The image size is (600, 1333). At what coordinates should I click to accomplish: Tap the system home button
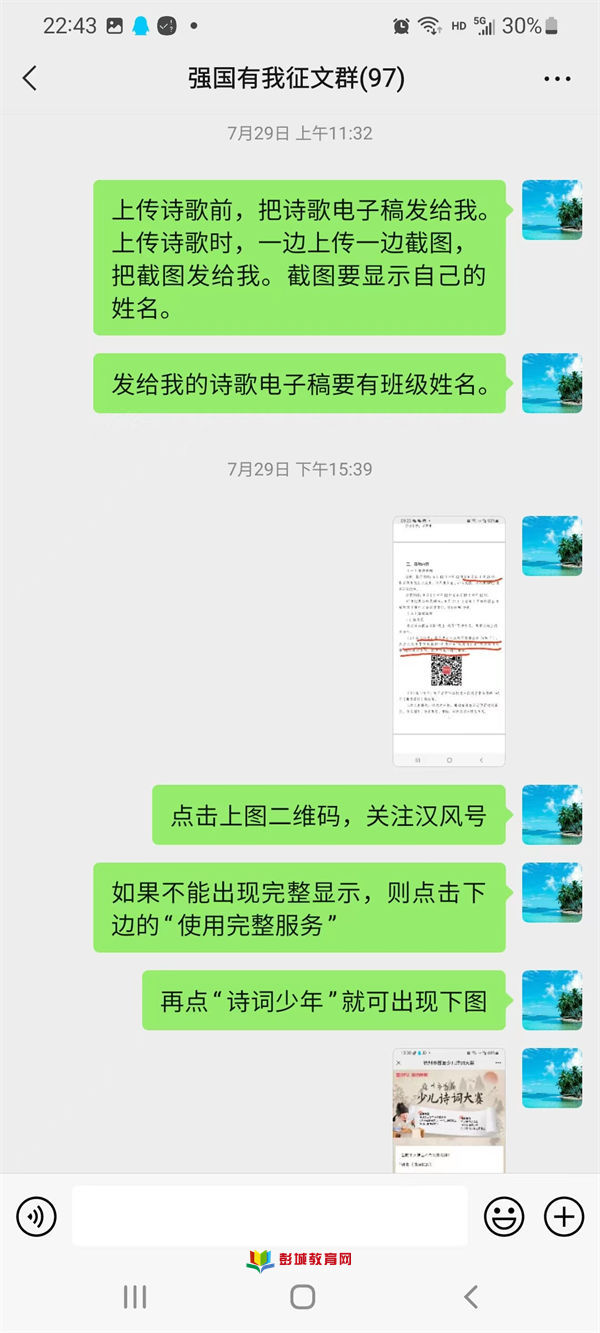[x=302, y=1297]
